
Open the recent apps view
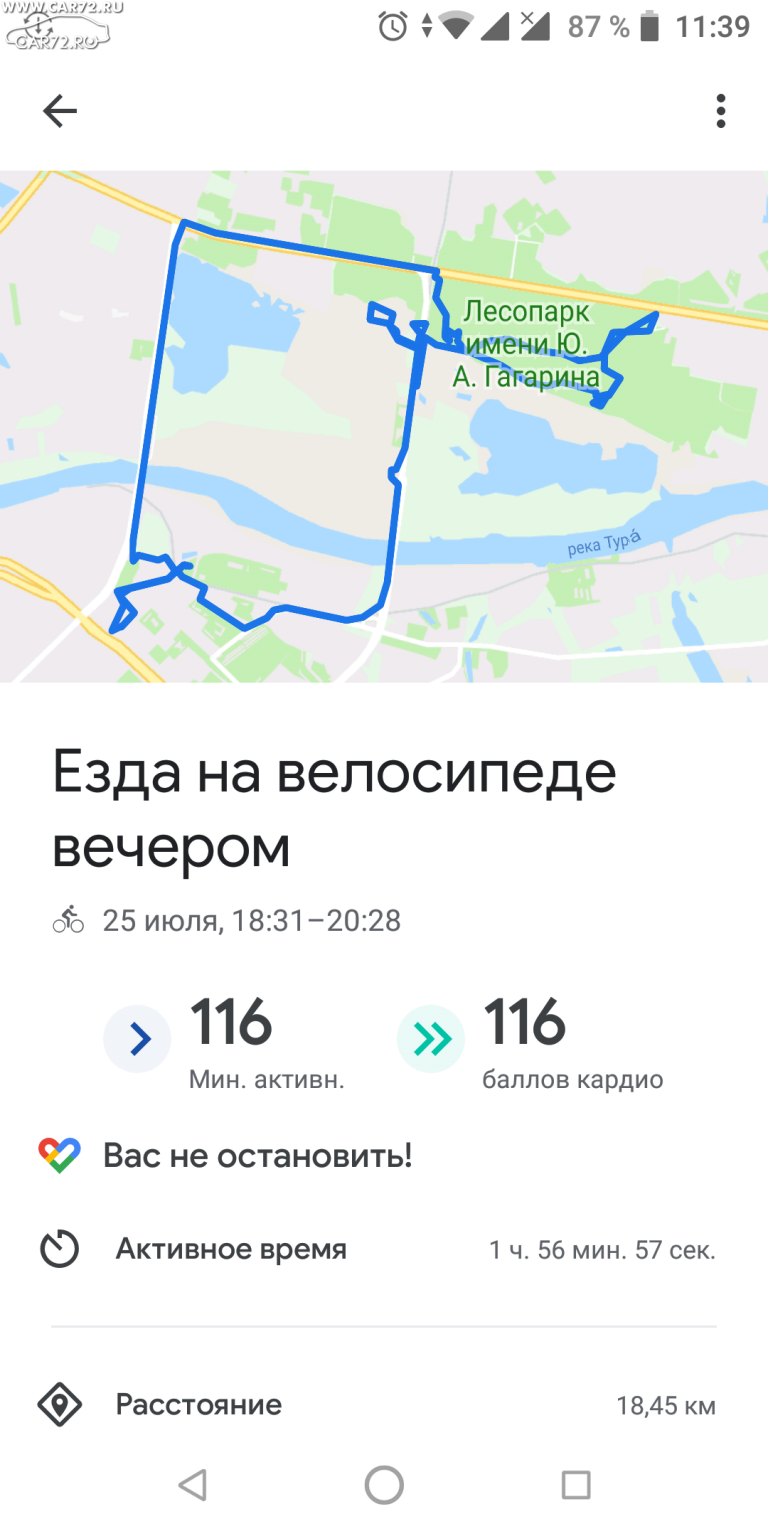[576, 1485]
